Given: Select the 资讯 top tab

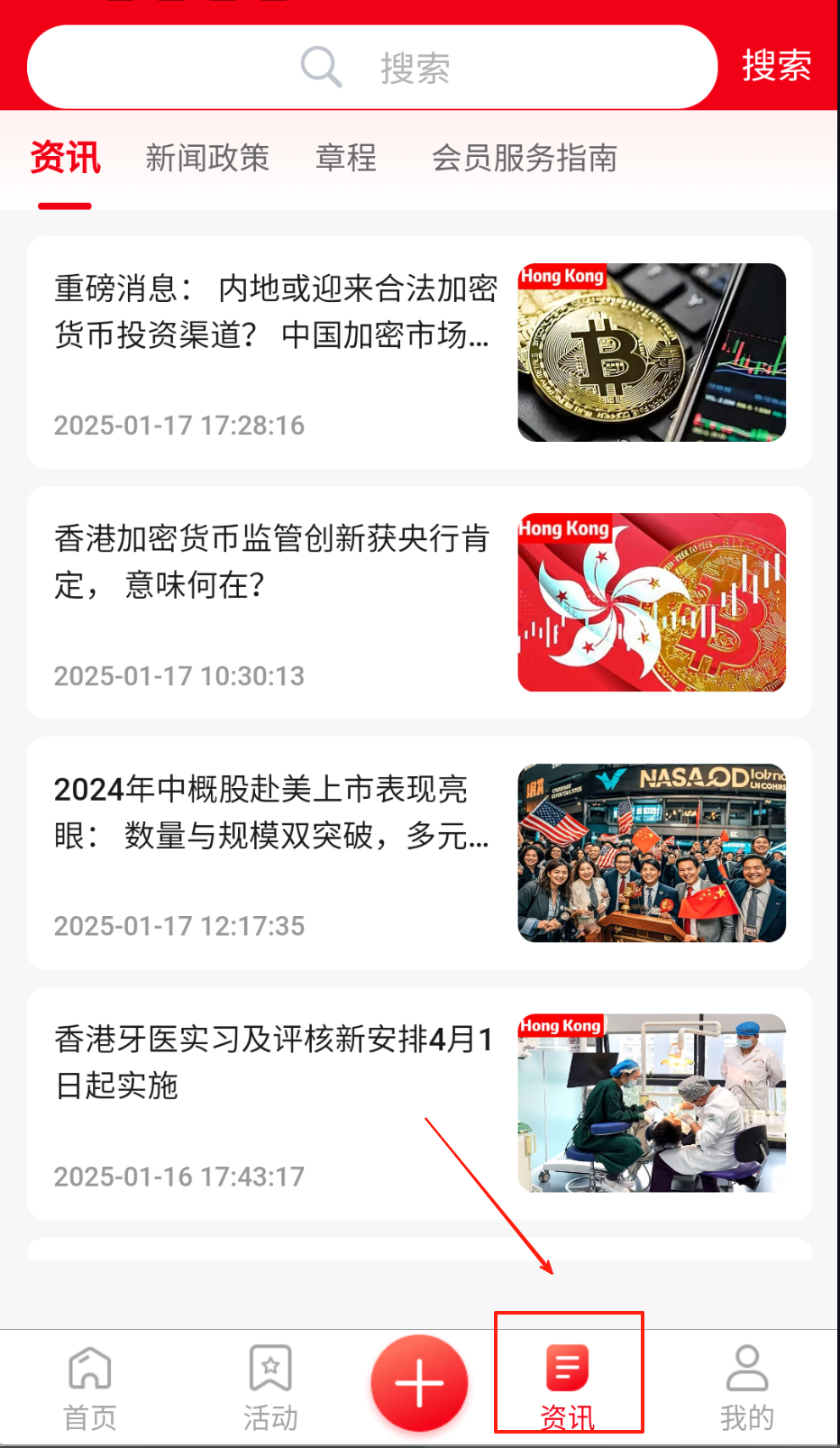Looking at the screenshot, I should tap(65, 158).
